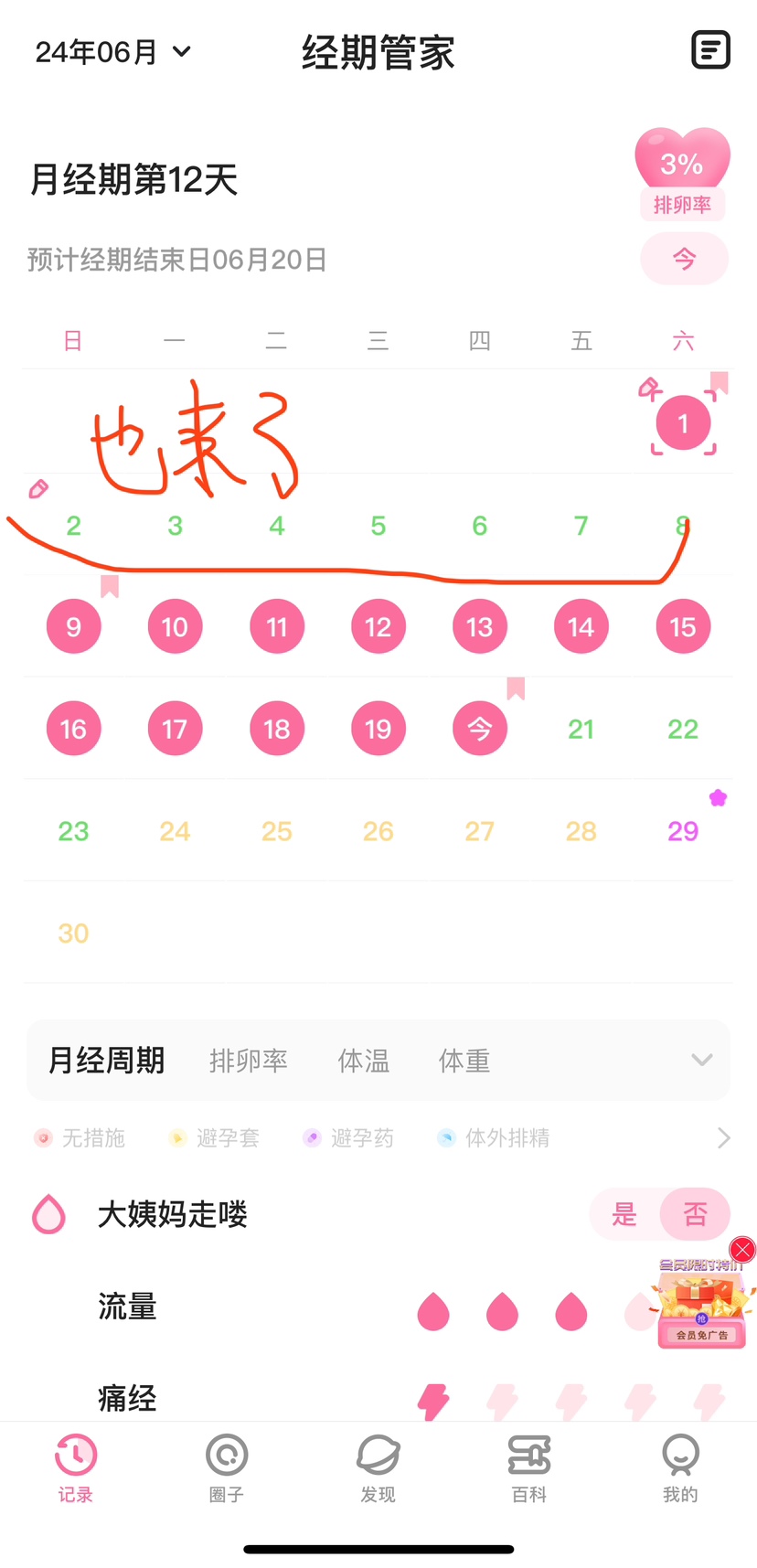This screenshot has width=757, height=1568.
Task: Switch to the 排卵率 tab
Action: (248, 1061)
